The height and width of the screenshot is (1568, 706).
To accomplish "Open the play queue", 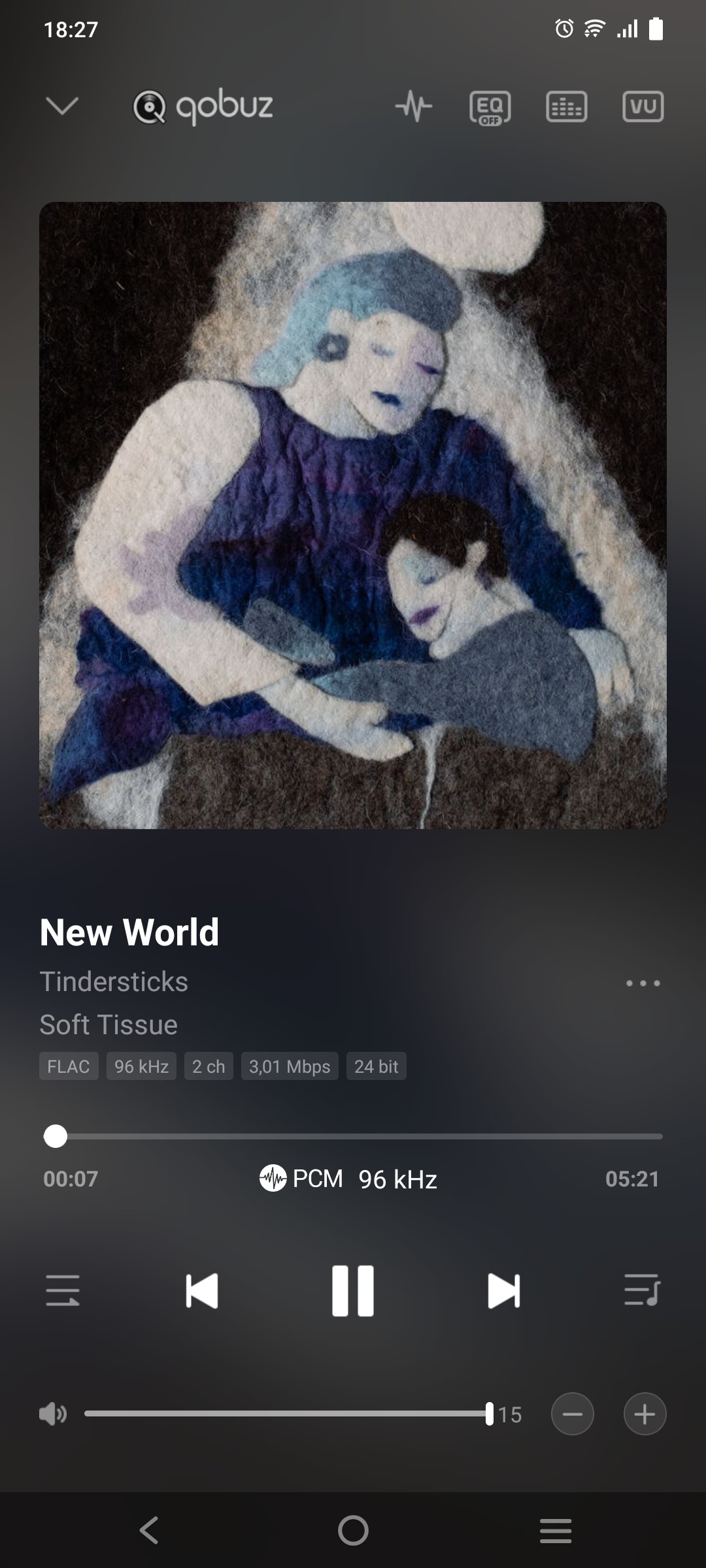I will pyautogui.click(x=642, y=1290).
